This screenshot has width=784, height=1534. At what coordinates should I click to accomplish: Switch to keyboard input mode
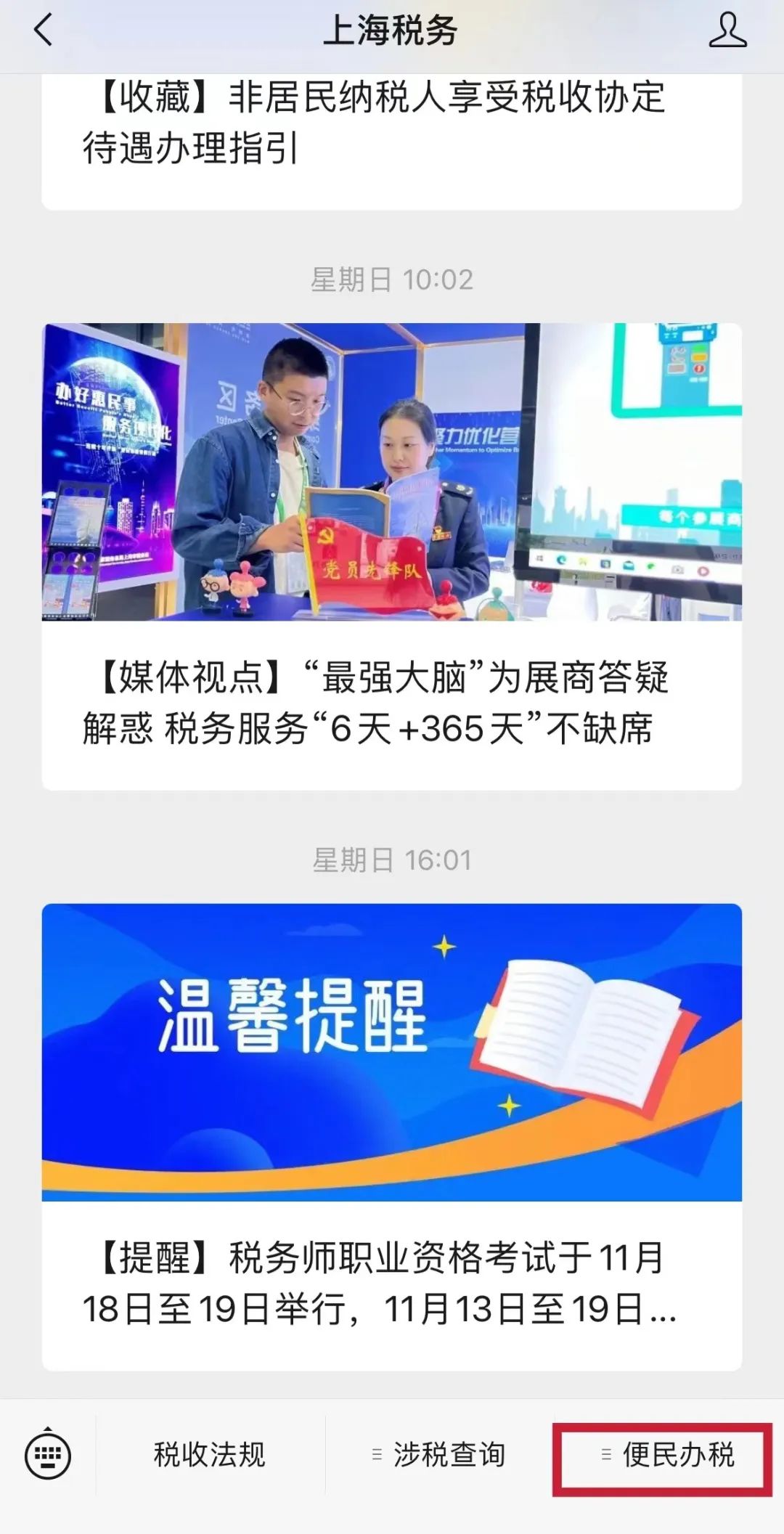point(48,1455)
